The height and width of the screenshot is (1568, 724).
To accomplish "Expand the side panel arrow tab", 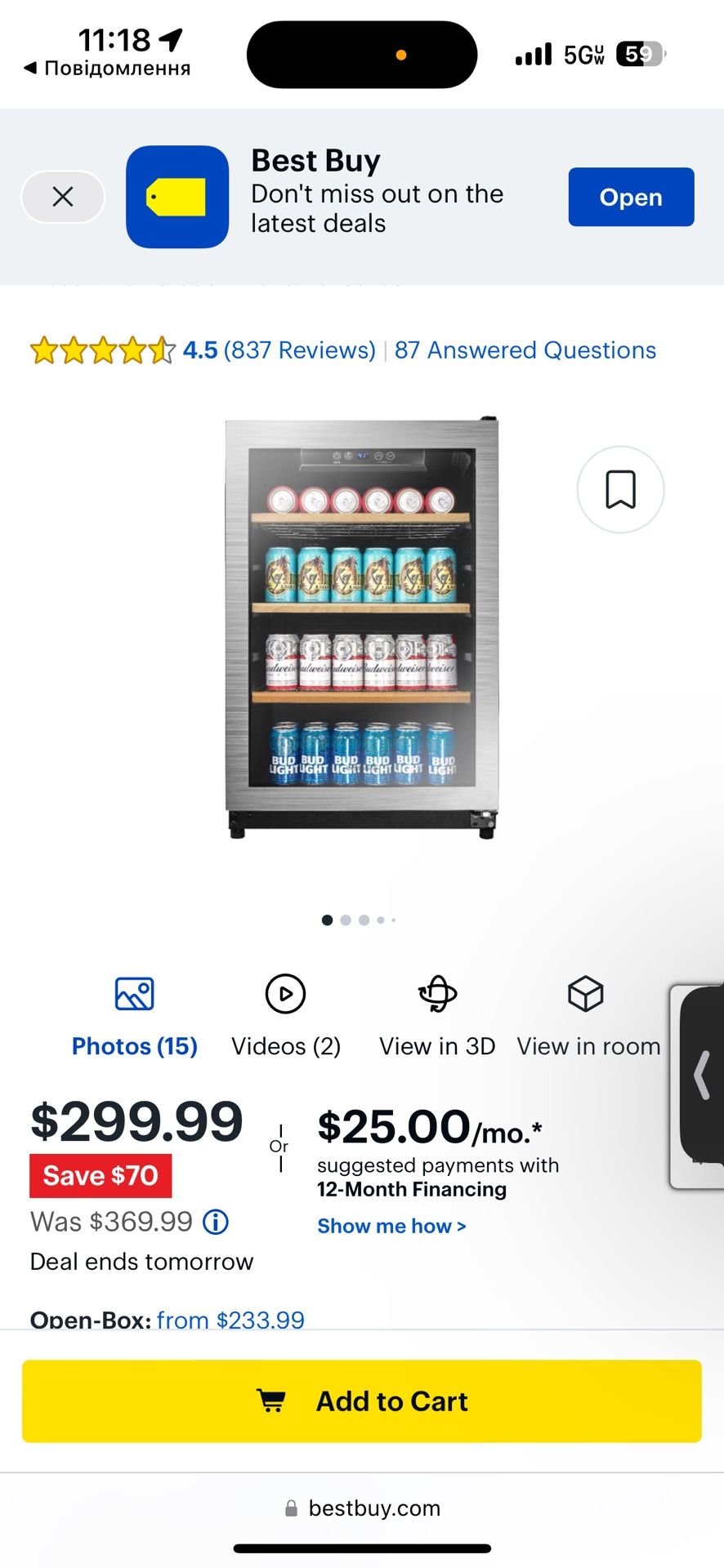I will pos(701,1075).
